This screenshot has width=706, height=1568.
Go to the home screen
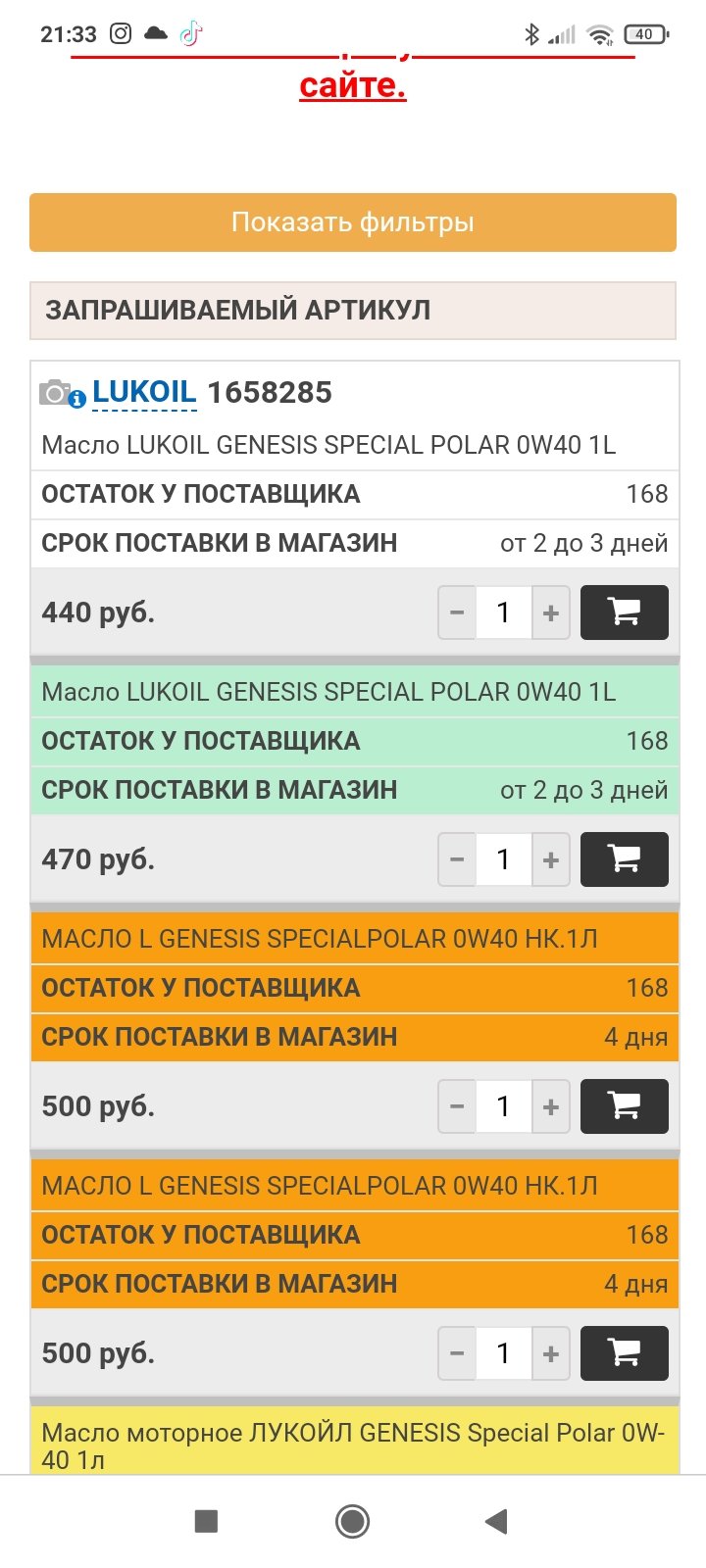tap(352, 1521)
